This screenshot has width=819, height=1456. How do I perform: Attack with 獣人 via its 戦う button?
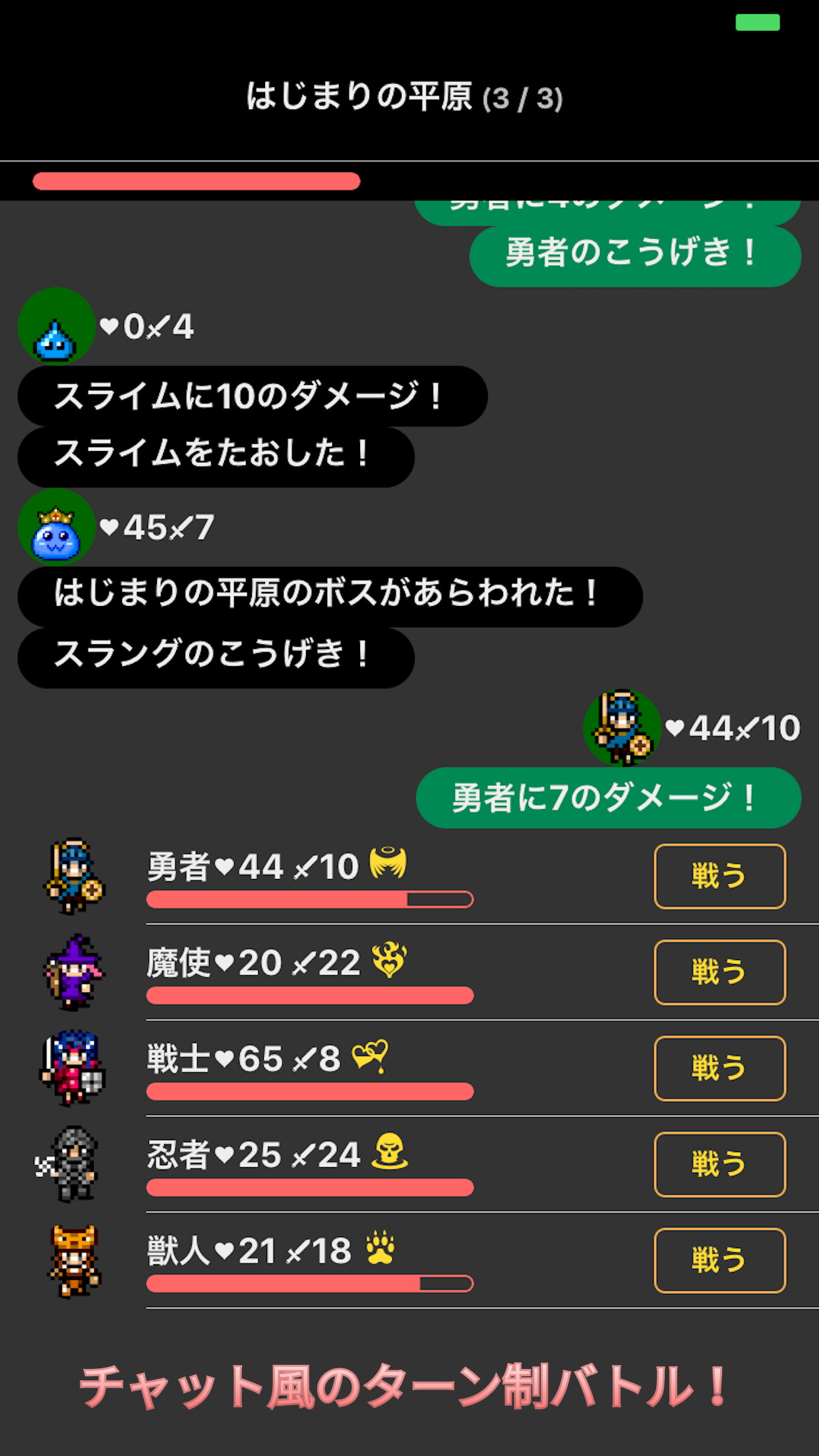click(719, 1260)
